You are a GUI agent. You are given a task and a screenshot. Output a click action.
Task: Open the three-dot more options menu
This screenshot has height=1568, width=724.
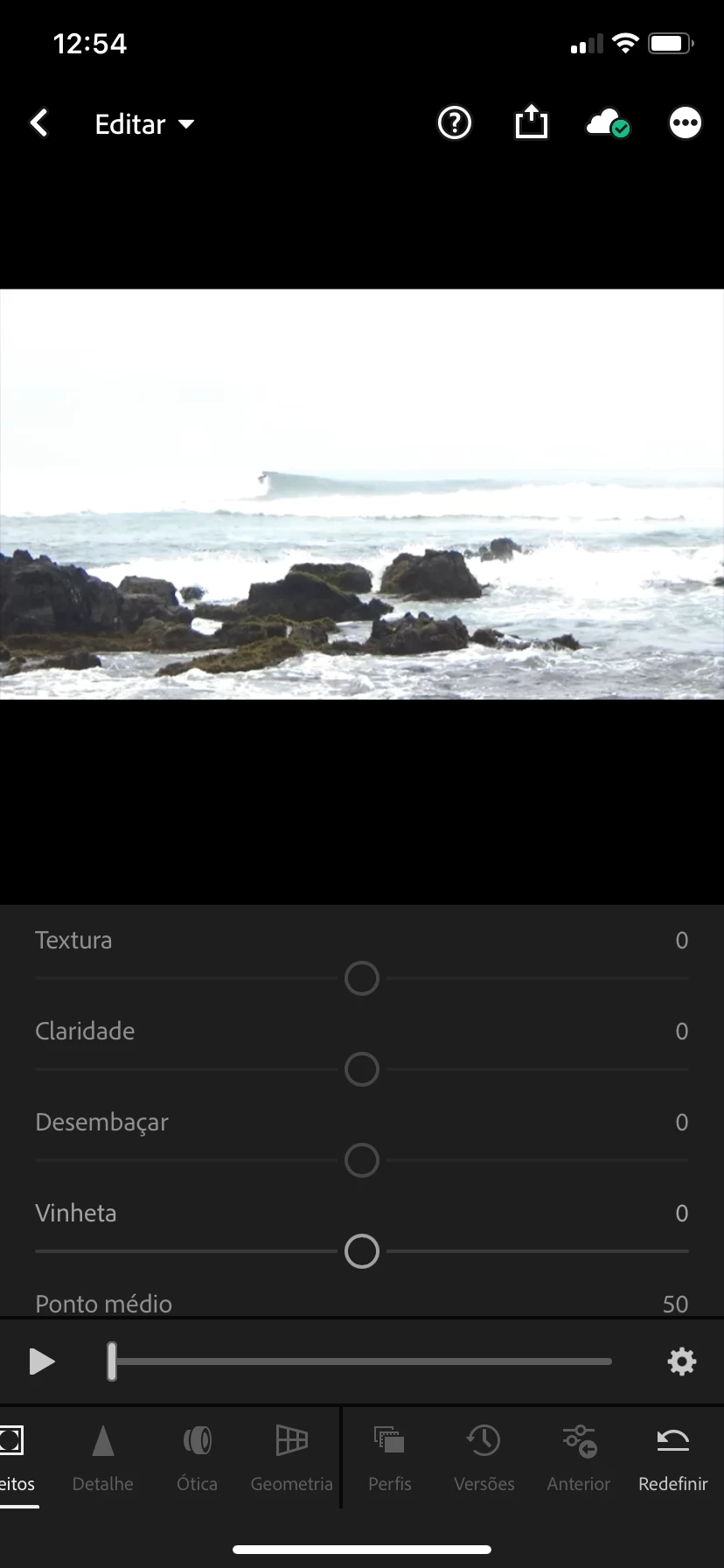685,123
